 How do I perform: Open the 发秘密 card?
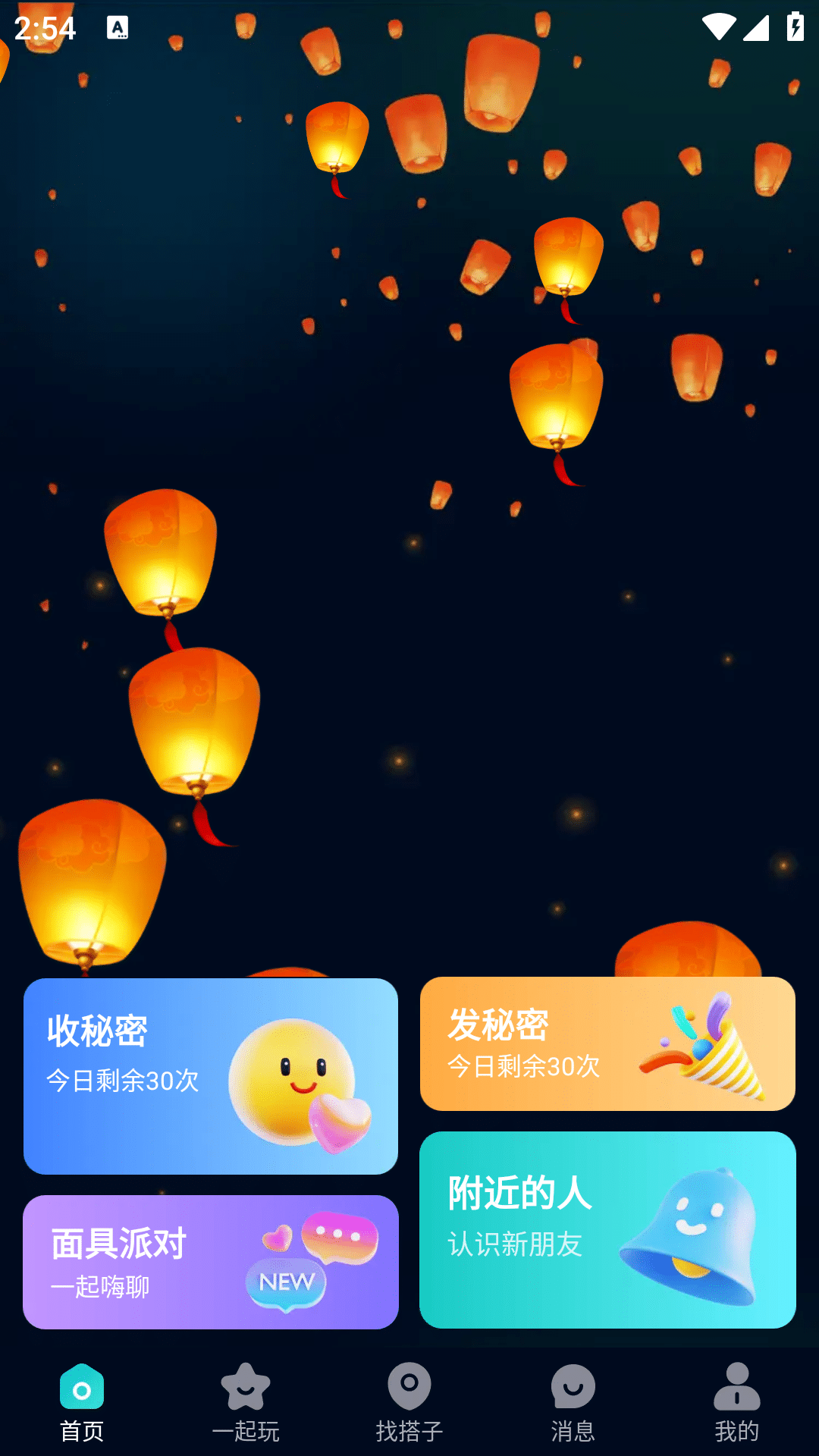[x=607, y=1044]
